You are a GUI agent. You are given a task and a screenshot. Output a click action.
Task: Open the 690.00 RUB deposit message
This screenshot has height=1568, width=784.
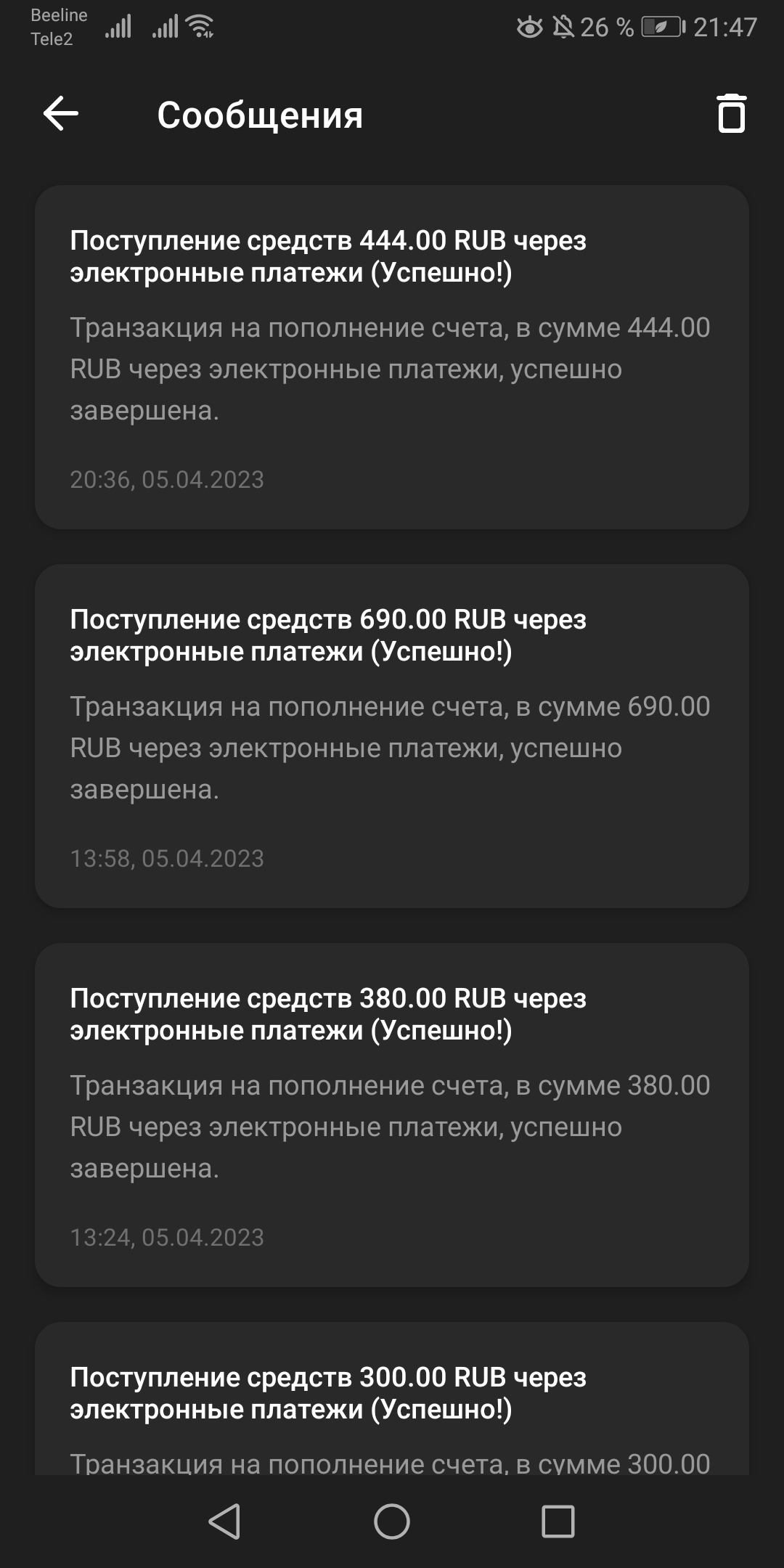click(392, 736)
